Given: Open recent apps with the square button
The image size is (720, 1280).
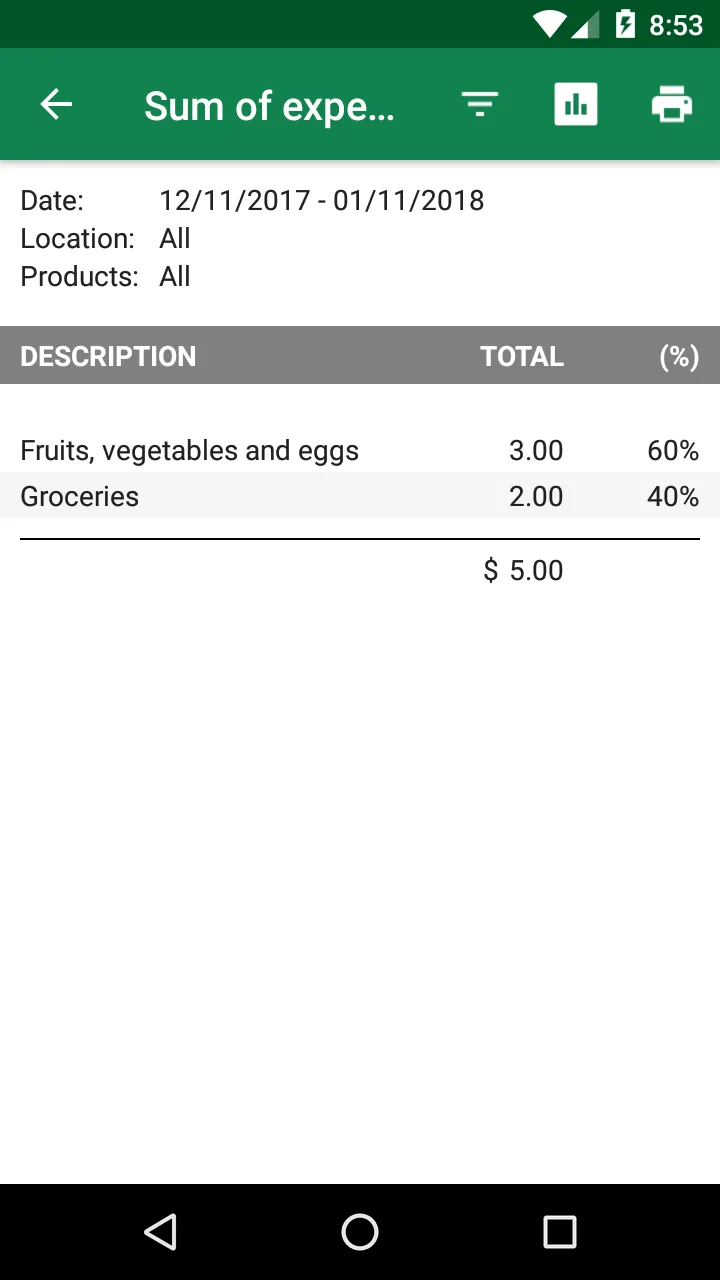Looking at the screenshot, I should pyautogui.click(x=560, y=1232).
